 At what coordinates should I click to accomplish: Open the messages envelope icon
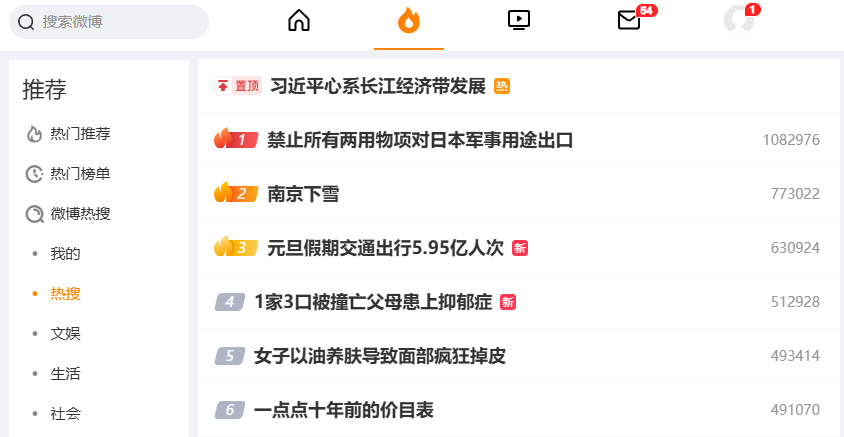[x=629, y=20]
